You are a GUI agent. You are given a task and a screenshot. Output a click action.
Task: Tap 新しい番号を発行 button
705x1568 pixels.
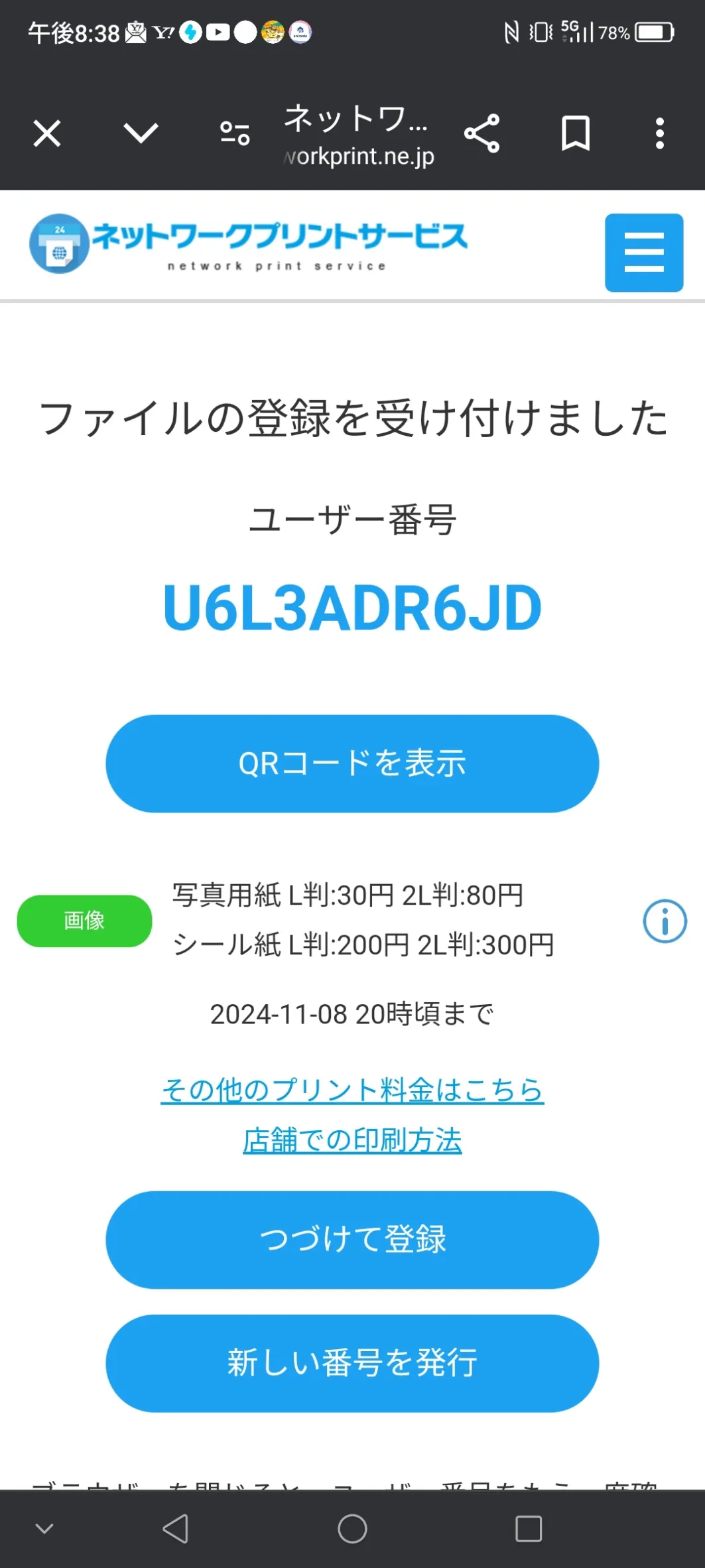click(x=352, y=1363)
